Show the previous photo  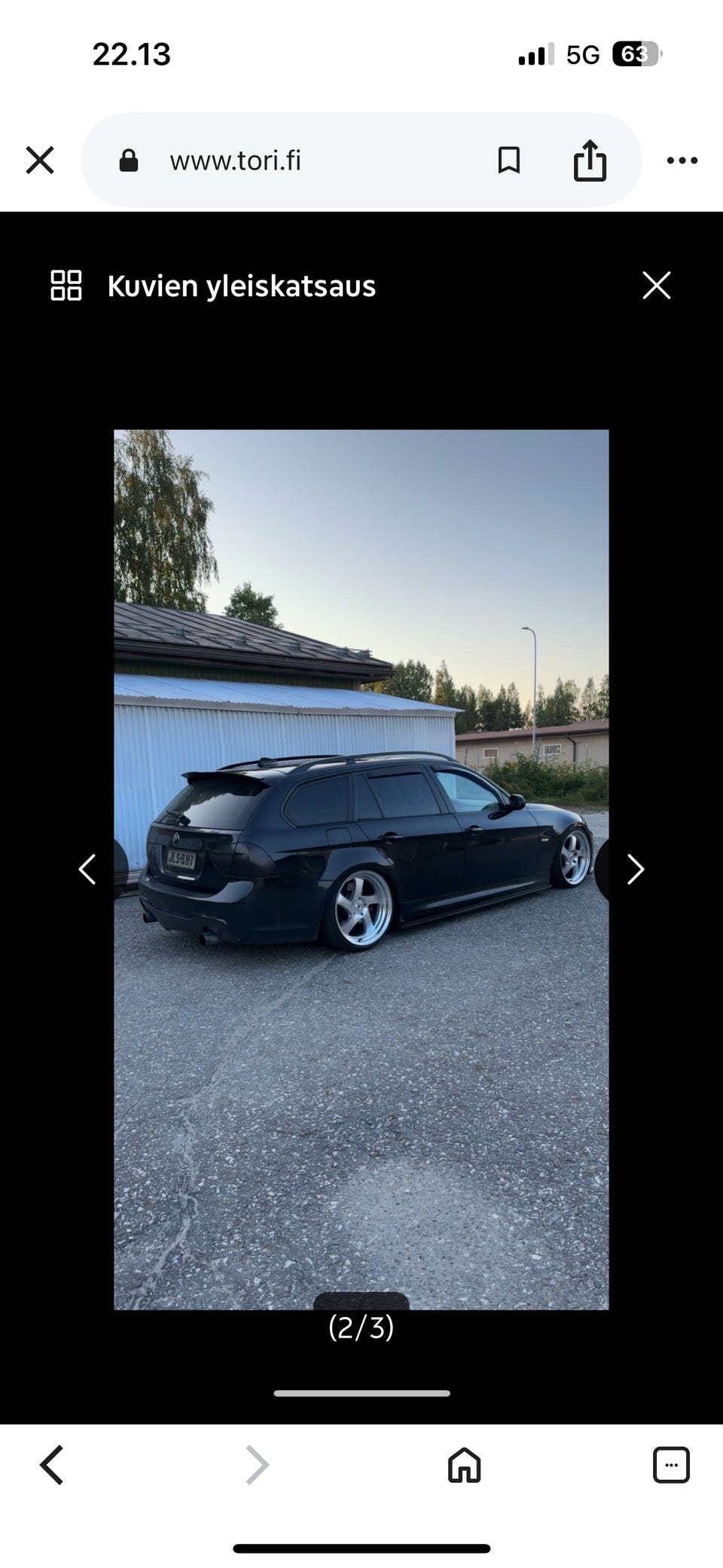tap(87, 870)
